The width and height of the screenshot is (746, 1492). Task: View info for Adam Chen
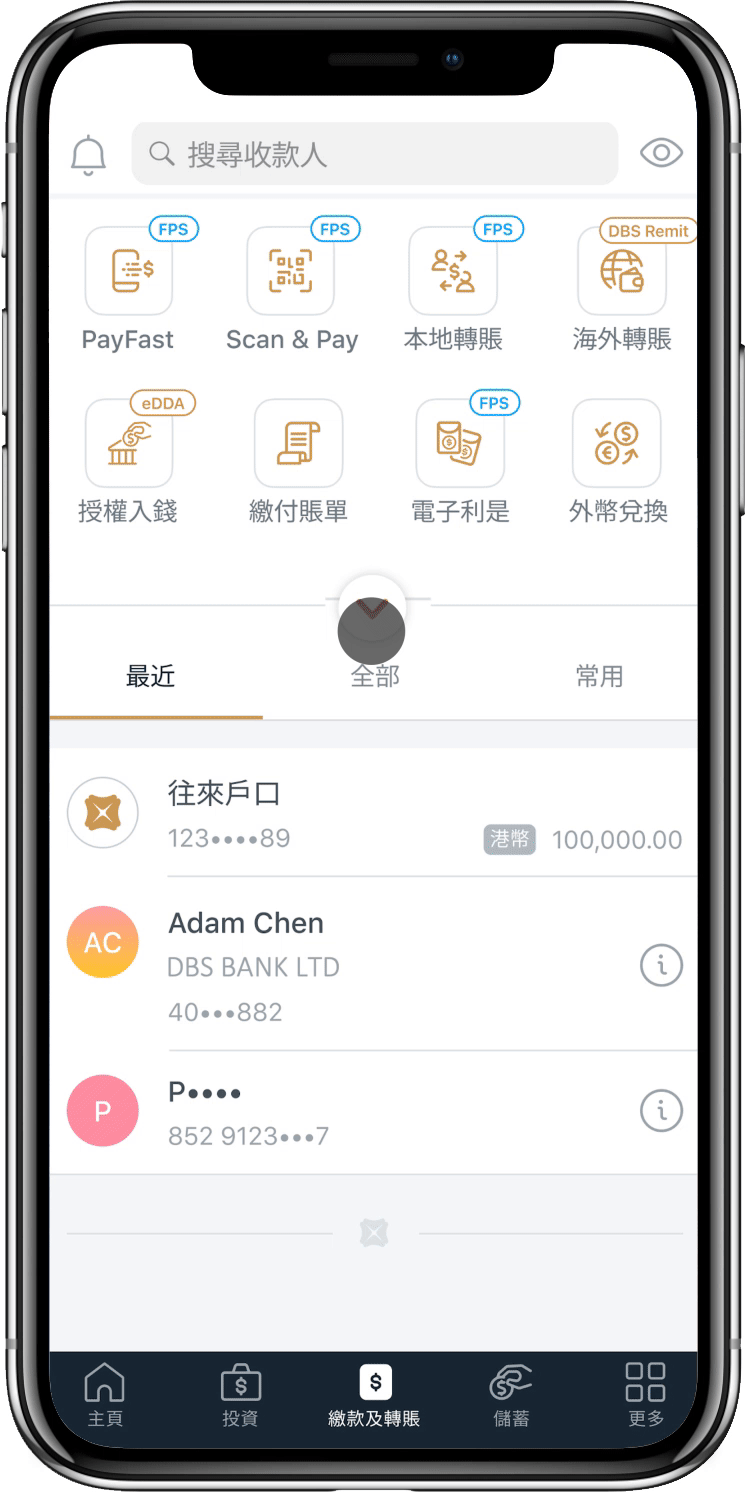[x=661, y=965]
